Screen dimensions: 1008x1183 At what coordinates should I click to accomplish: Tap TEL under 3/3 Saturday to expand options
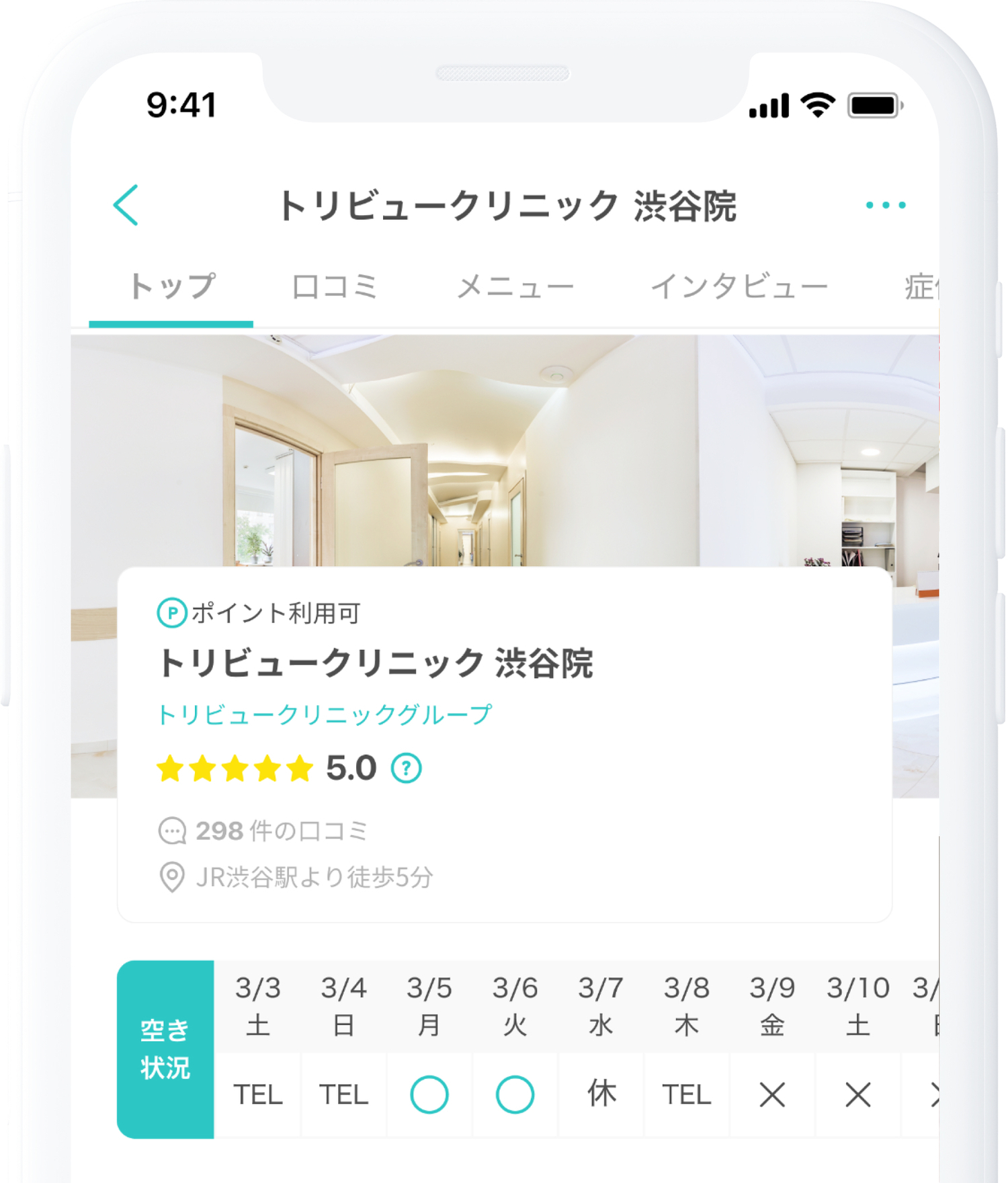[259, 1094]
